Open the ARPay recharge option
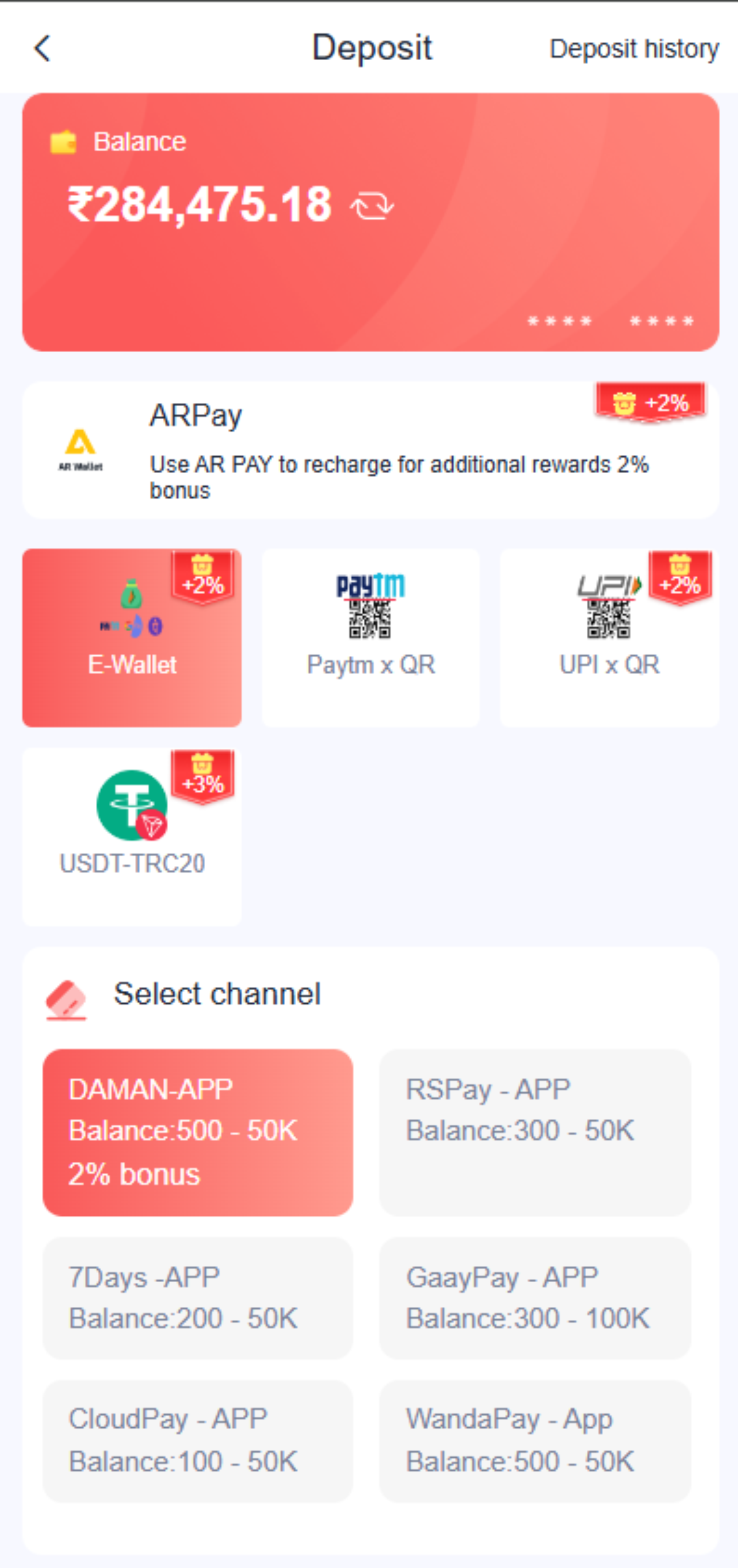 (x=370, y=450)
